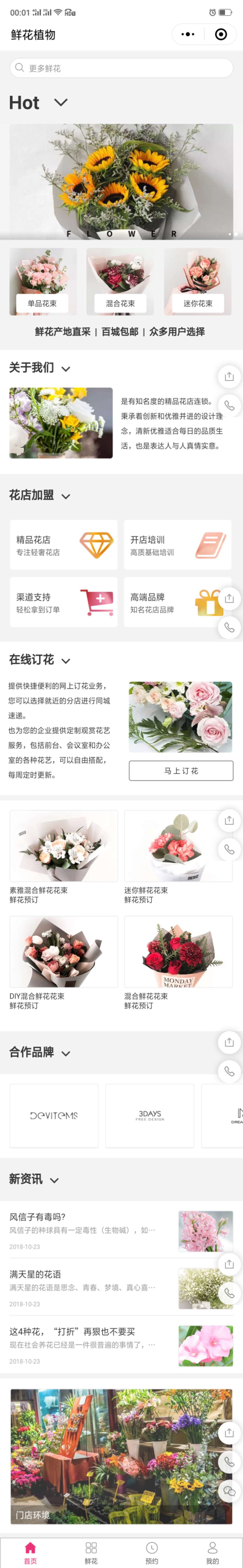Open the 精品花店 franchise card
The width and height of the screenshot is (243, 1568).
(x=63, y=545)
